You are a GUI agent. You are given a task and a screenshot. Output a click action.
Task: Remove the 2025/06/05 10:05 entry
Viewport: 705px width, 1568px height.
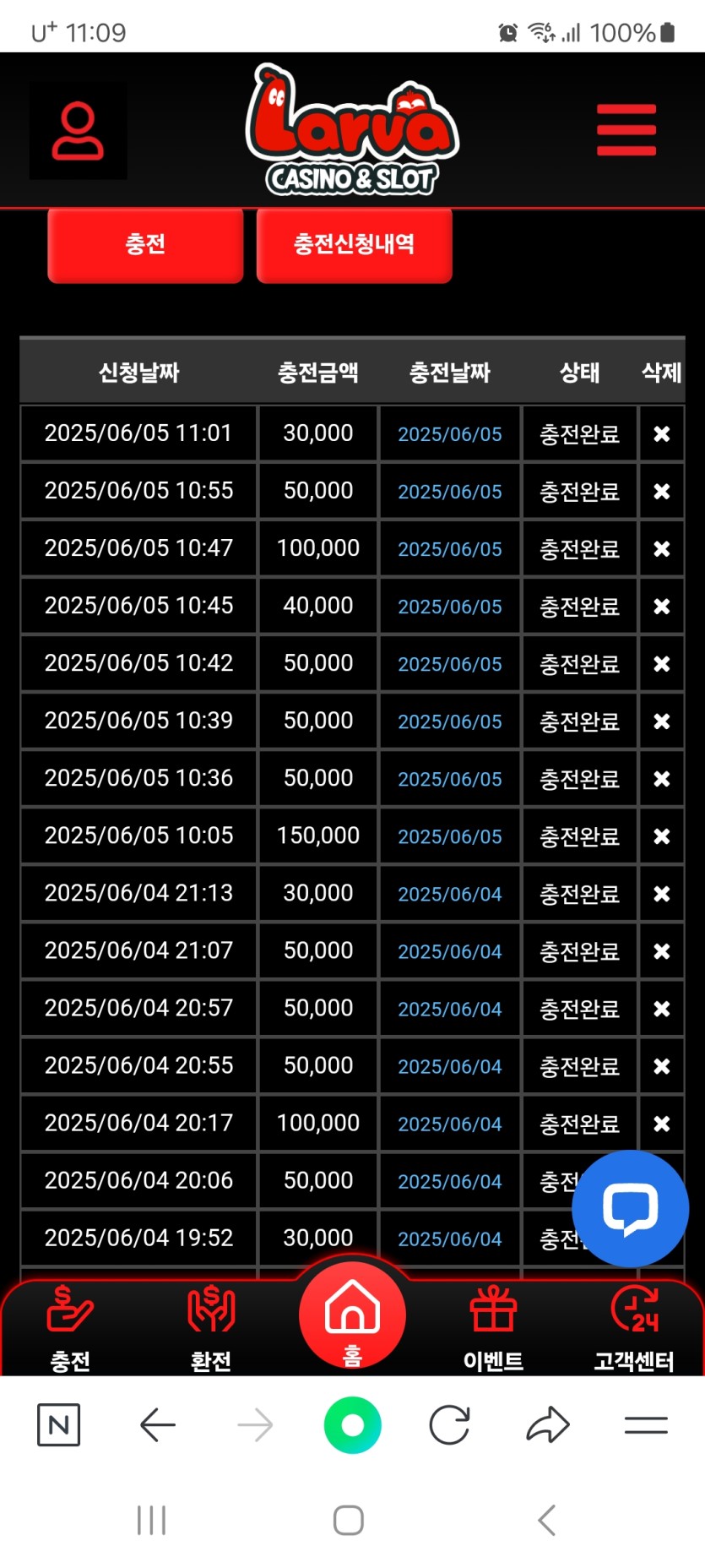[662, 836]
